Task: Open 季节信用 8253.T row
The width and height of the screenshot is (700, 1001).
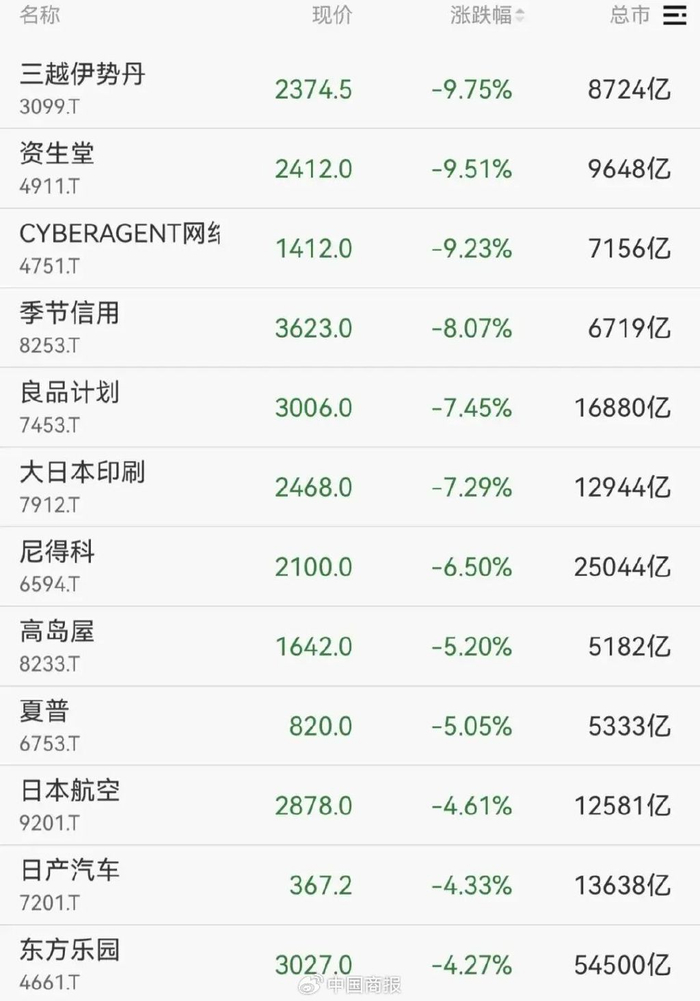Action: pos(350,327)
